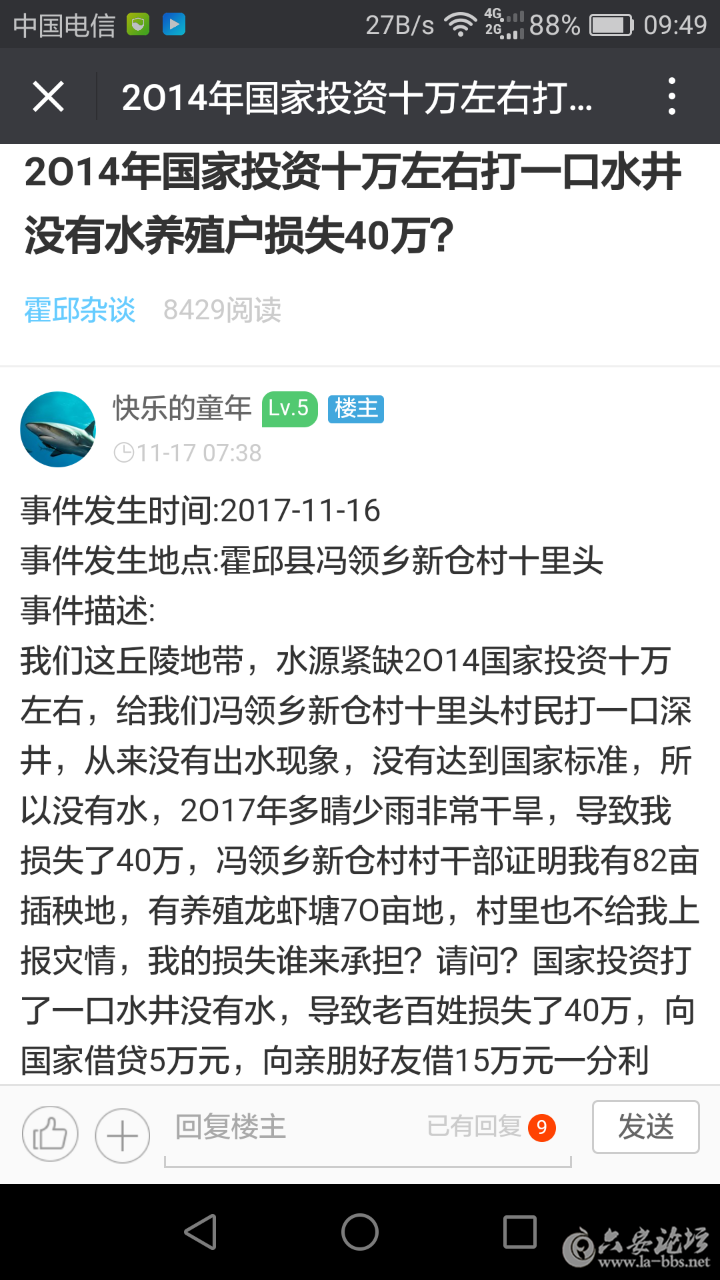720x1280 pixels.
Task: Open the overflow menu
Action: coord(672,97)
